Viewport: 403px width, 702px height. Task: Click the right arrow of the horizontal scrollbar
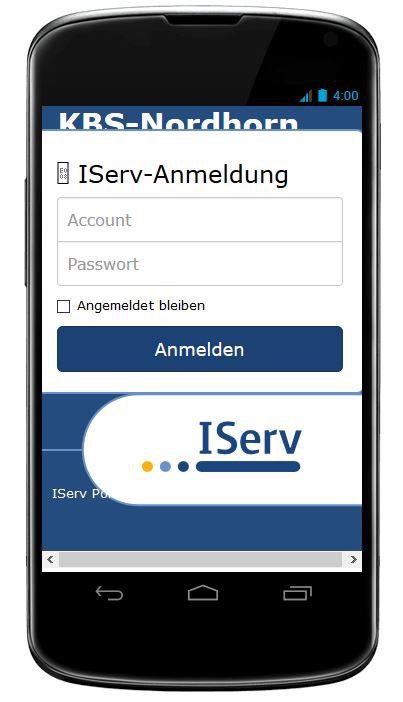coord(353,559)
